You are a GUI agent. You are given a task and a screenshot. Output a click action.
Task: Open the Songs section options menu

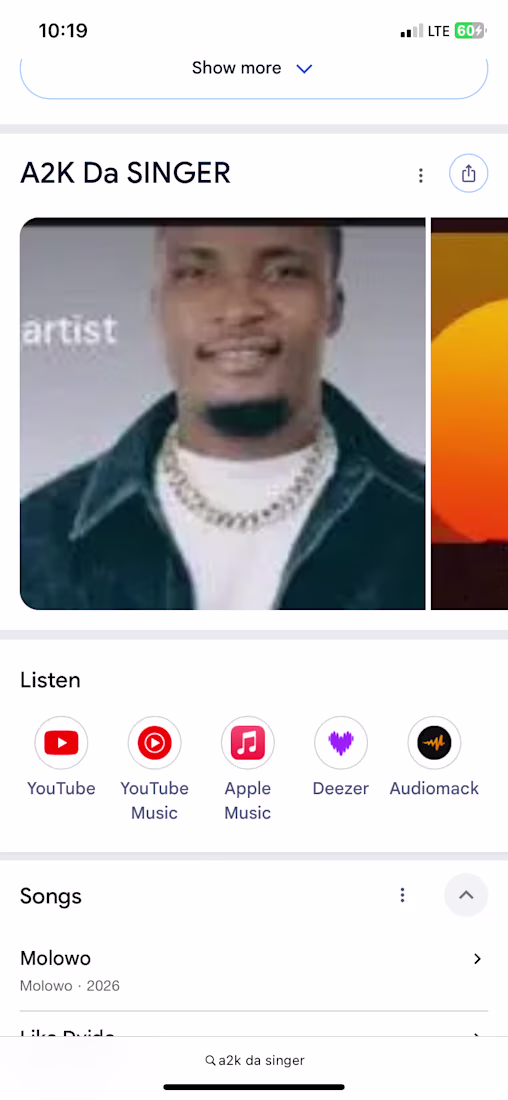(x=402, y=895)
